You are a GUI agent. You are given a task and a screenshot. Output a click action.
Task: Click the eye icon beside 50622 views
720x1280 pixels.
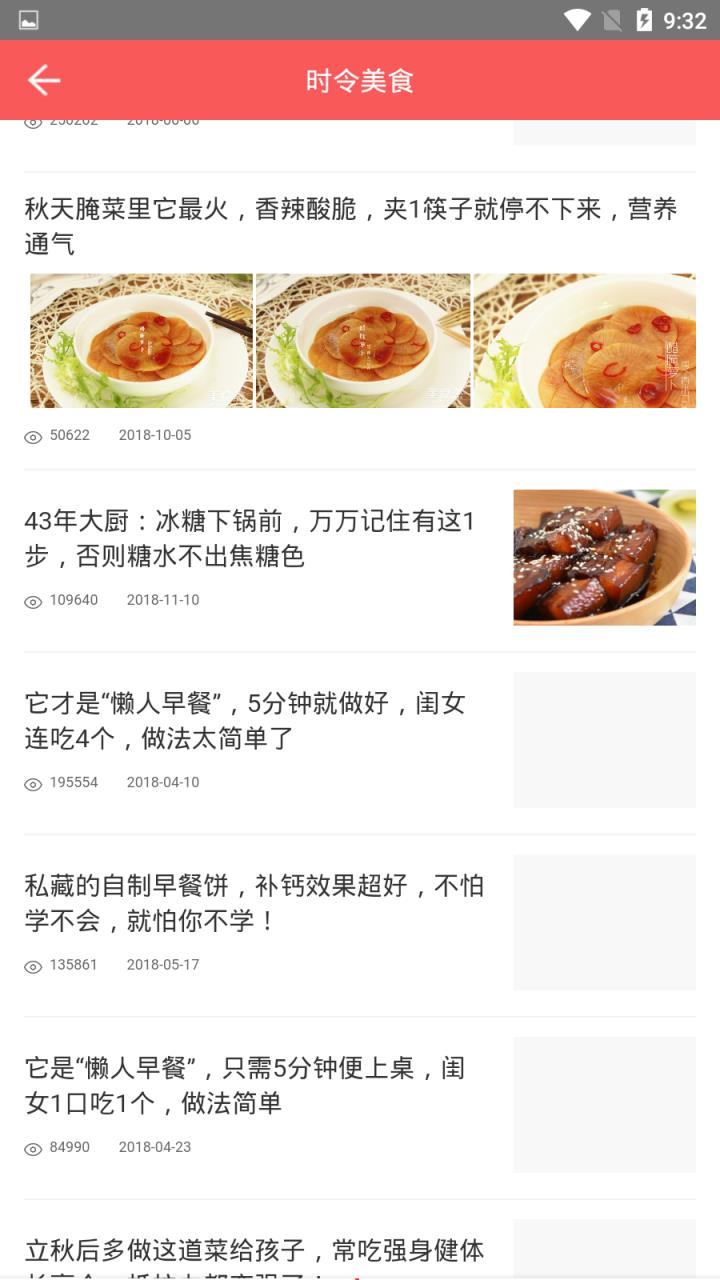point(32,435)
